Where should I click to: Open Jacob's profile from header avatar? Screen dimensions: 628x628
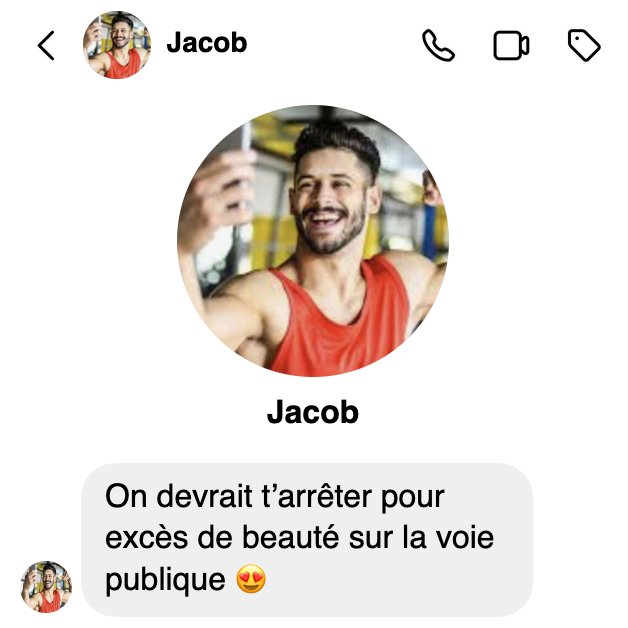[x=116, y=45]
